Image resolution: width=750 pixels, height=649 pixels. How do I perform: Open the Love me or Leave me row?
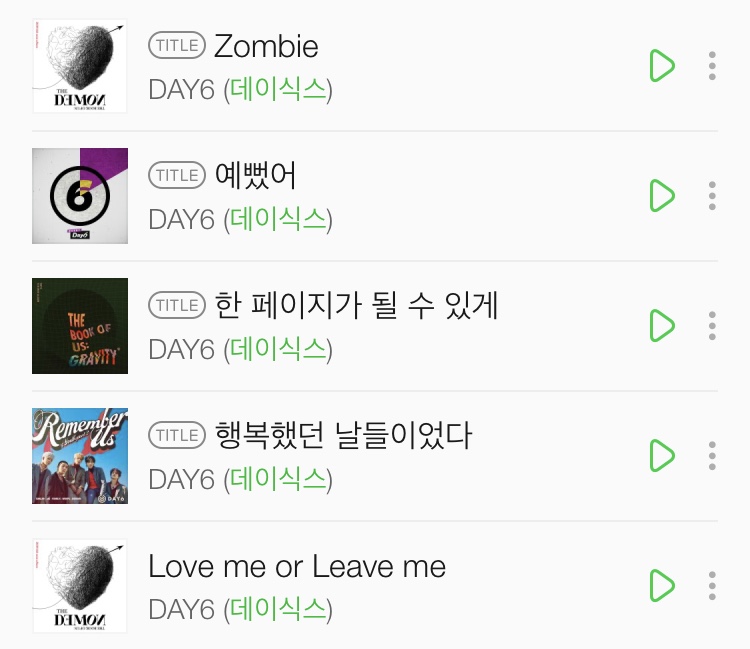point(297,567)
